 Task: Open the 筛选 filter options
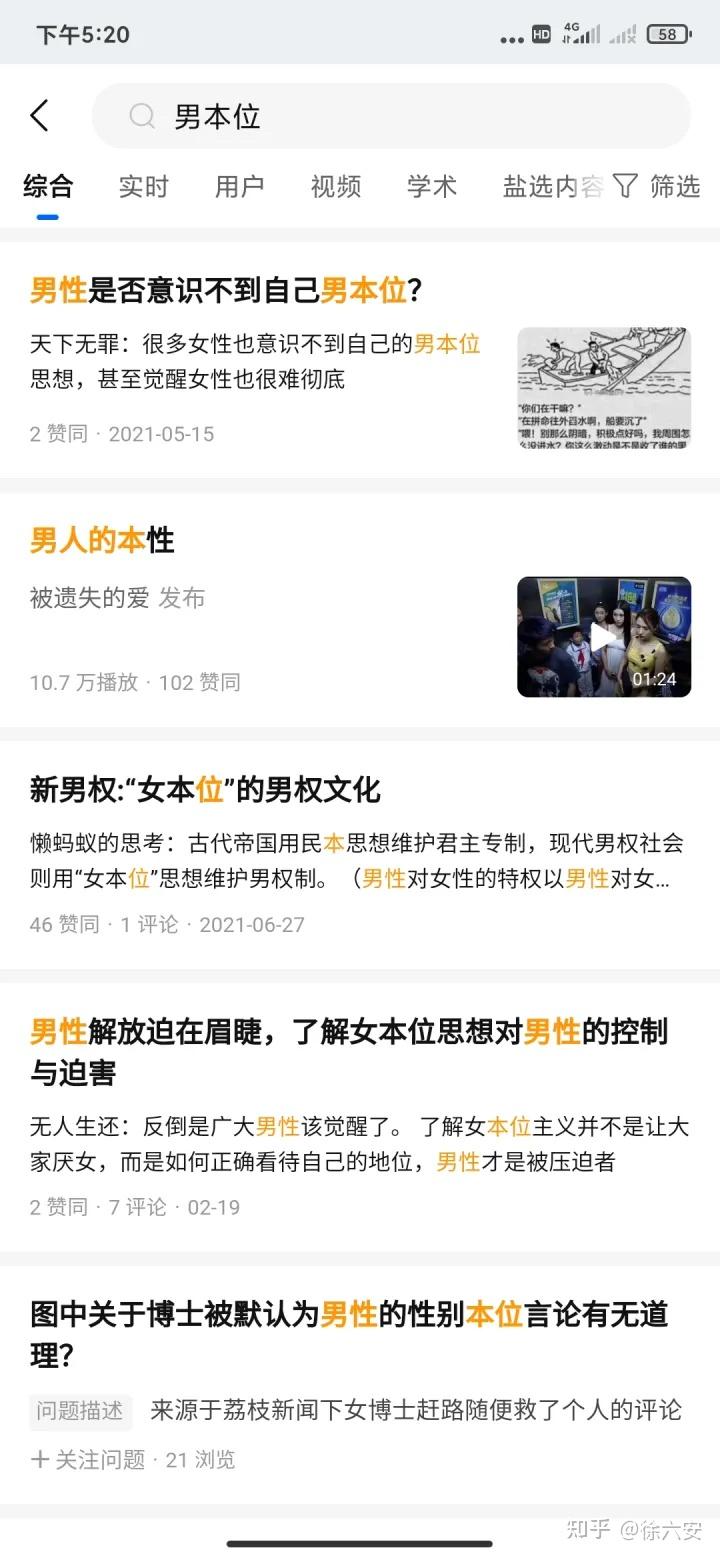tap(657, 186)
